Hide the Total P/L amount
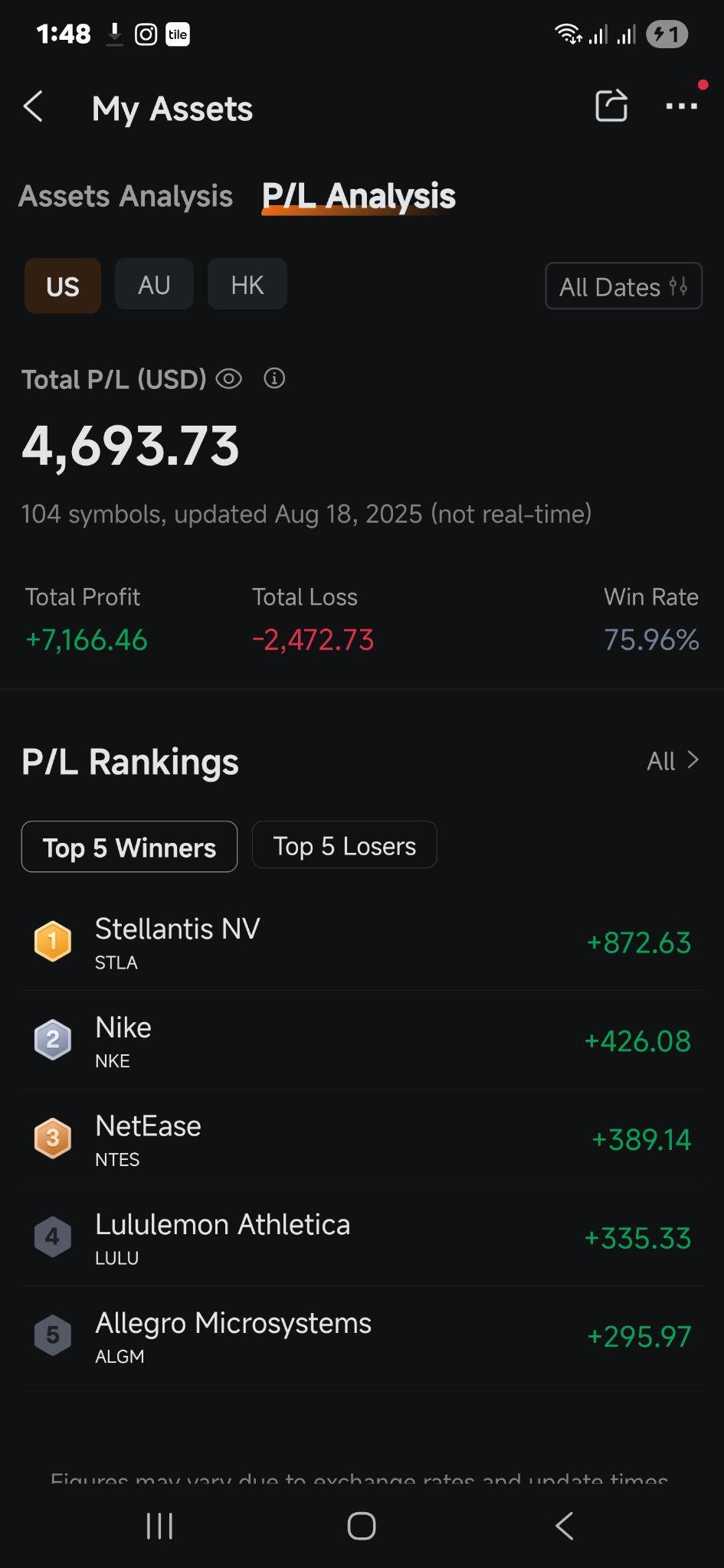This screenshot has height=1568, width=724. tap(229, 378)
